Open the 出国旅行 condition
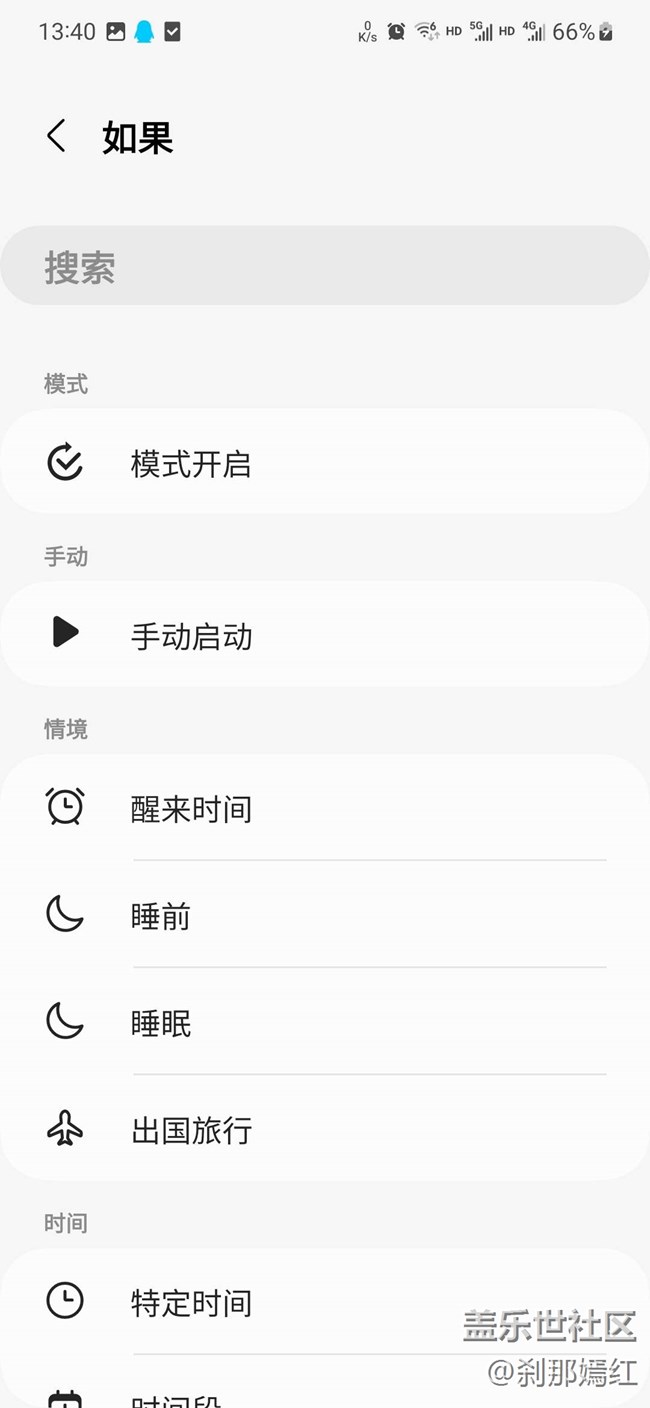Image resolution: width=650 pixels, height=1408 pixels. 325,1130
